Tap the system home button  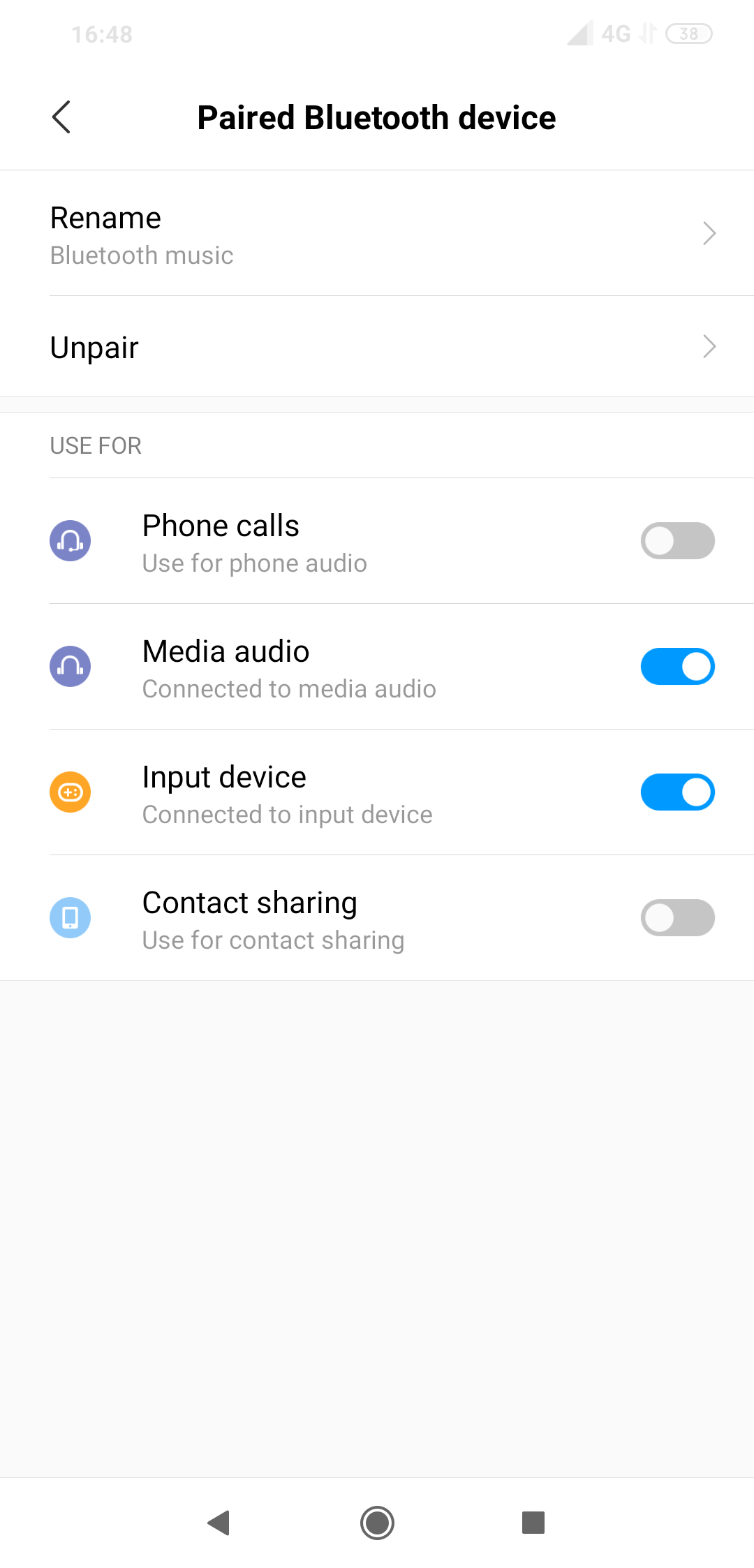[x=377, y=1523]
